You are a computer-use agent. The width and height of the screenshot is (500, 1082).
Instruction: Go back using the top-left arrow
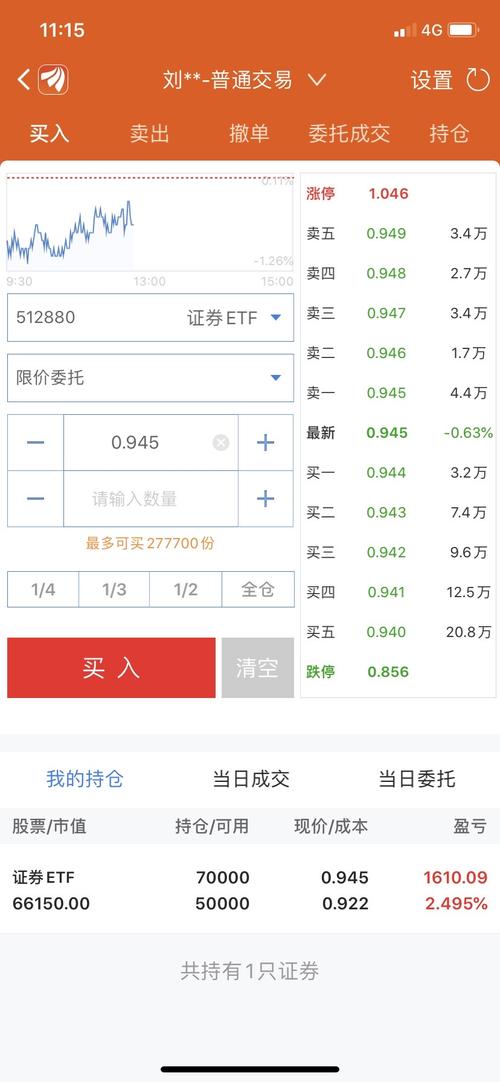[24, 80]
